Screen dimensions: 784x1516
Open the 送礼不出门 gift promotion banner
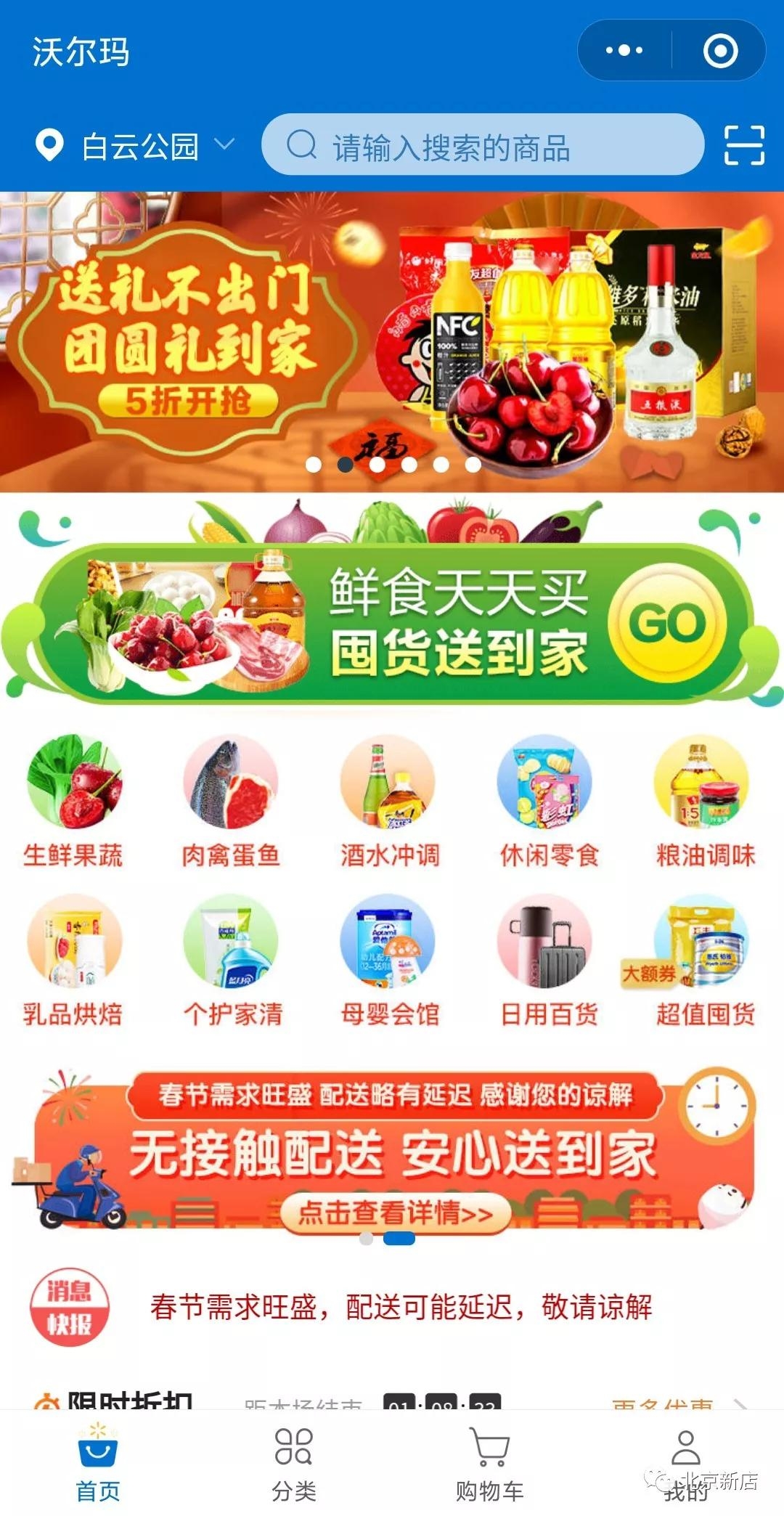(392, 341)
